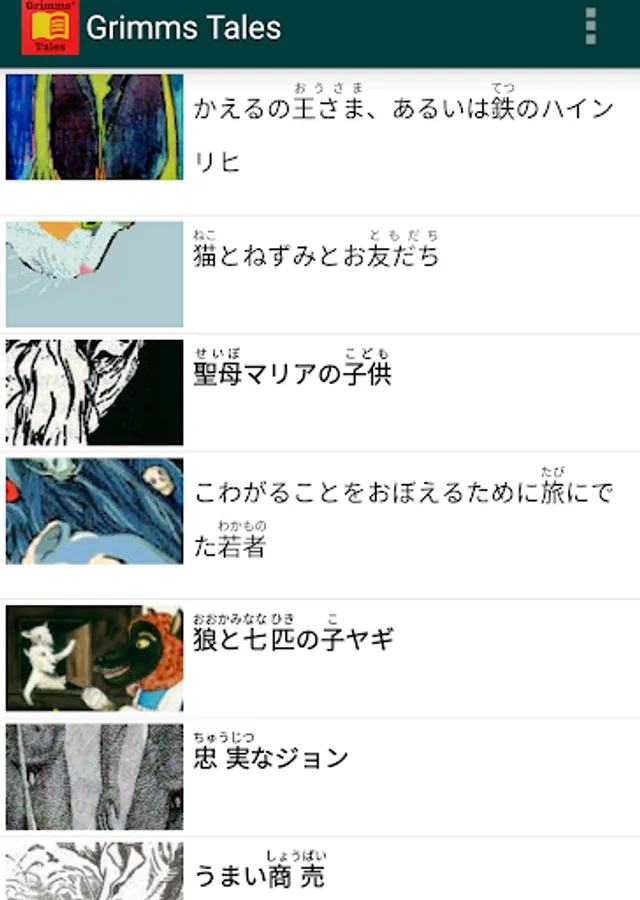The height and width of the screenshot is (900, 640).
Task: Select the story 忠実なジョン
Action: point(271,758)
